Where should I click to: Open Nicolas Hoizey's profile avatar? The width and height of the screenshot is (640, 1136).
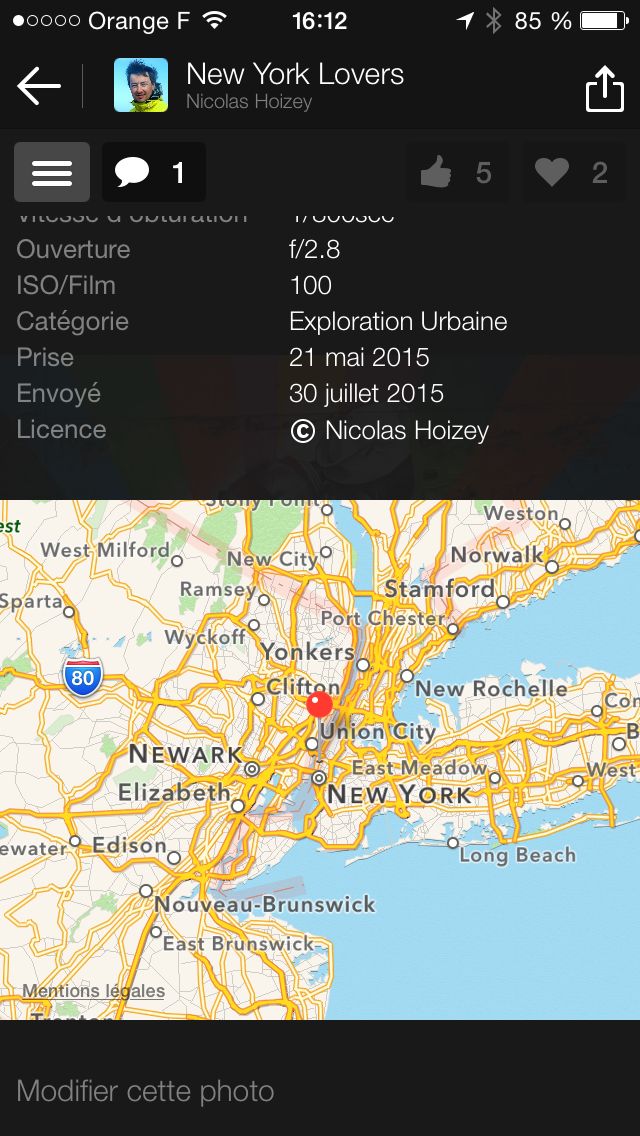(x=141, y=85)
